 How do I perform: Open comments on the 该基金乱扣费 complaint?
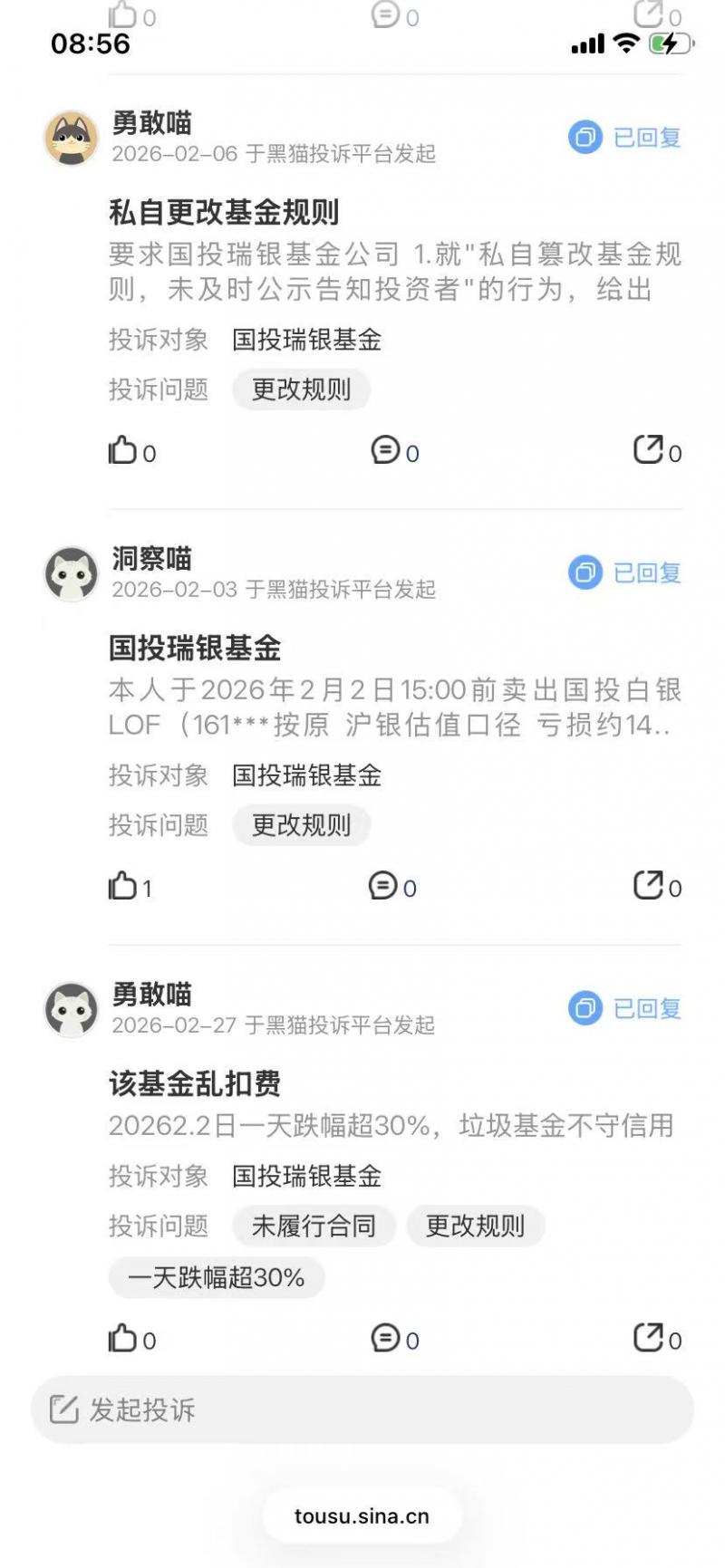386,1338
